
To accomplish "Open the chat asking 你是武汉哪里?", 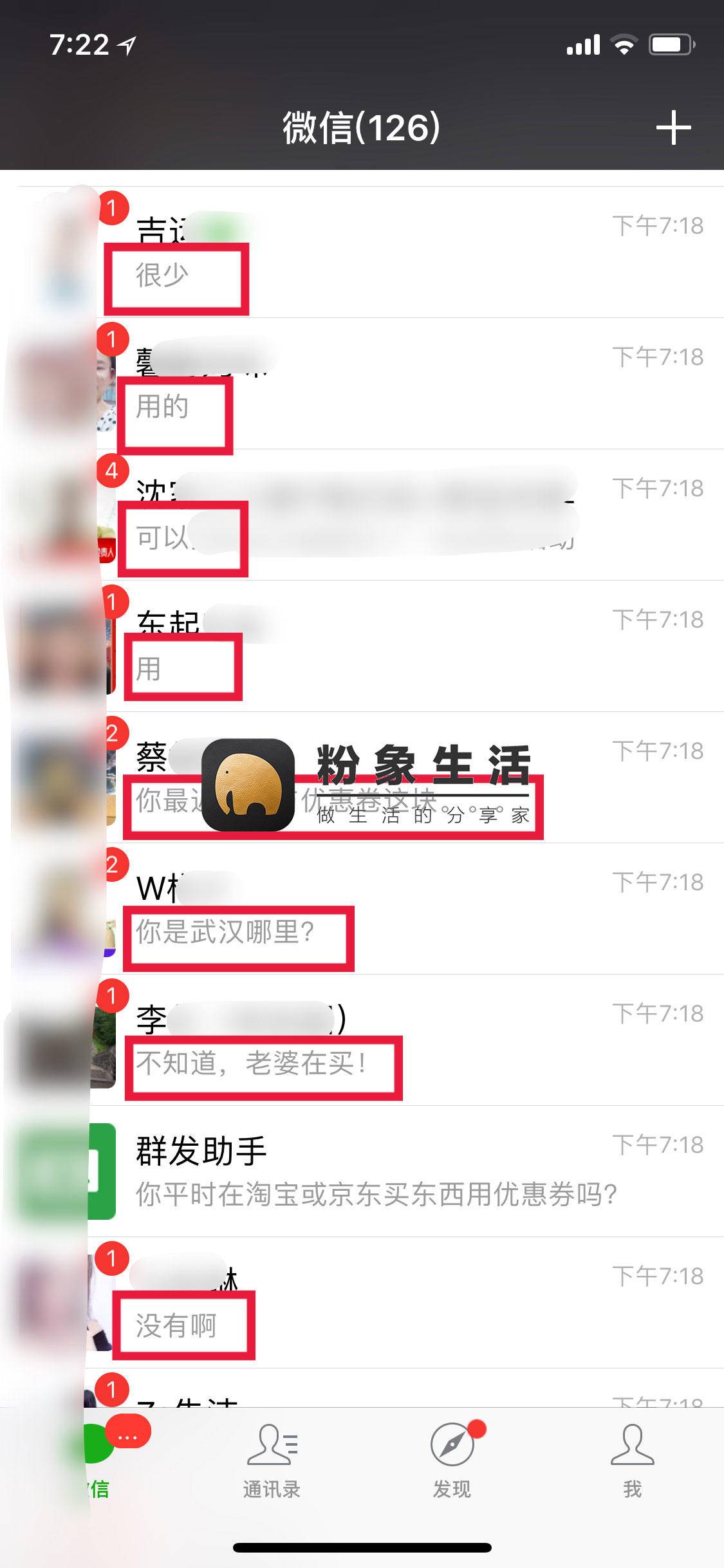I will (x=362, y=909).
